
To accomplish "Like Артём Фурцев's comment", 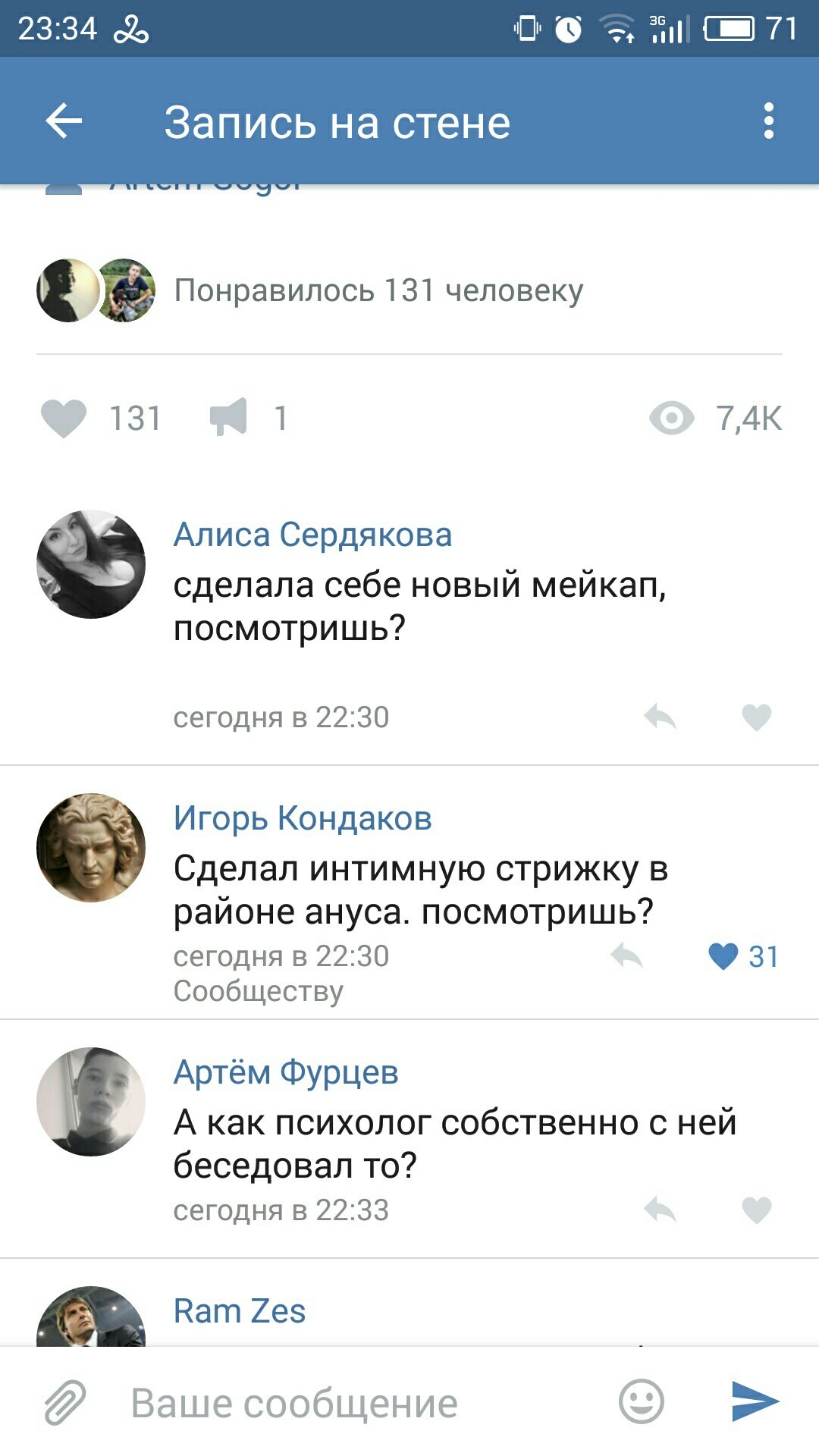I will [756, 1210].
